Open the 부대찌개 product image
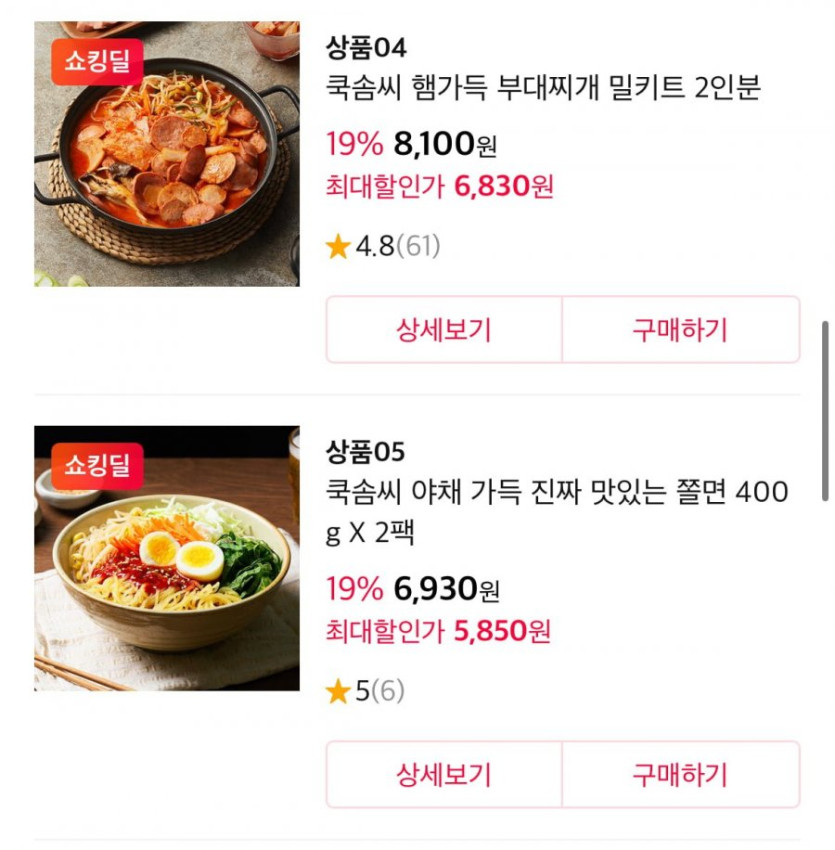Screen dimensions: 835x850 [x=167, y=154]
